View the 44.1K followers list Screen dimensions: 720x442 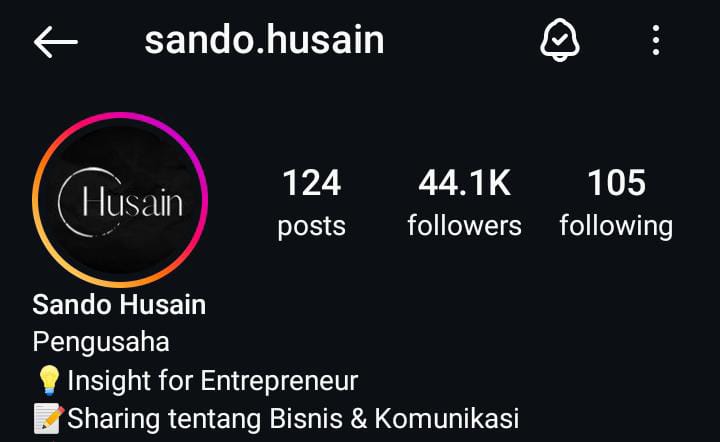[464, 203]
